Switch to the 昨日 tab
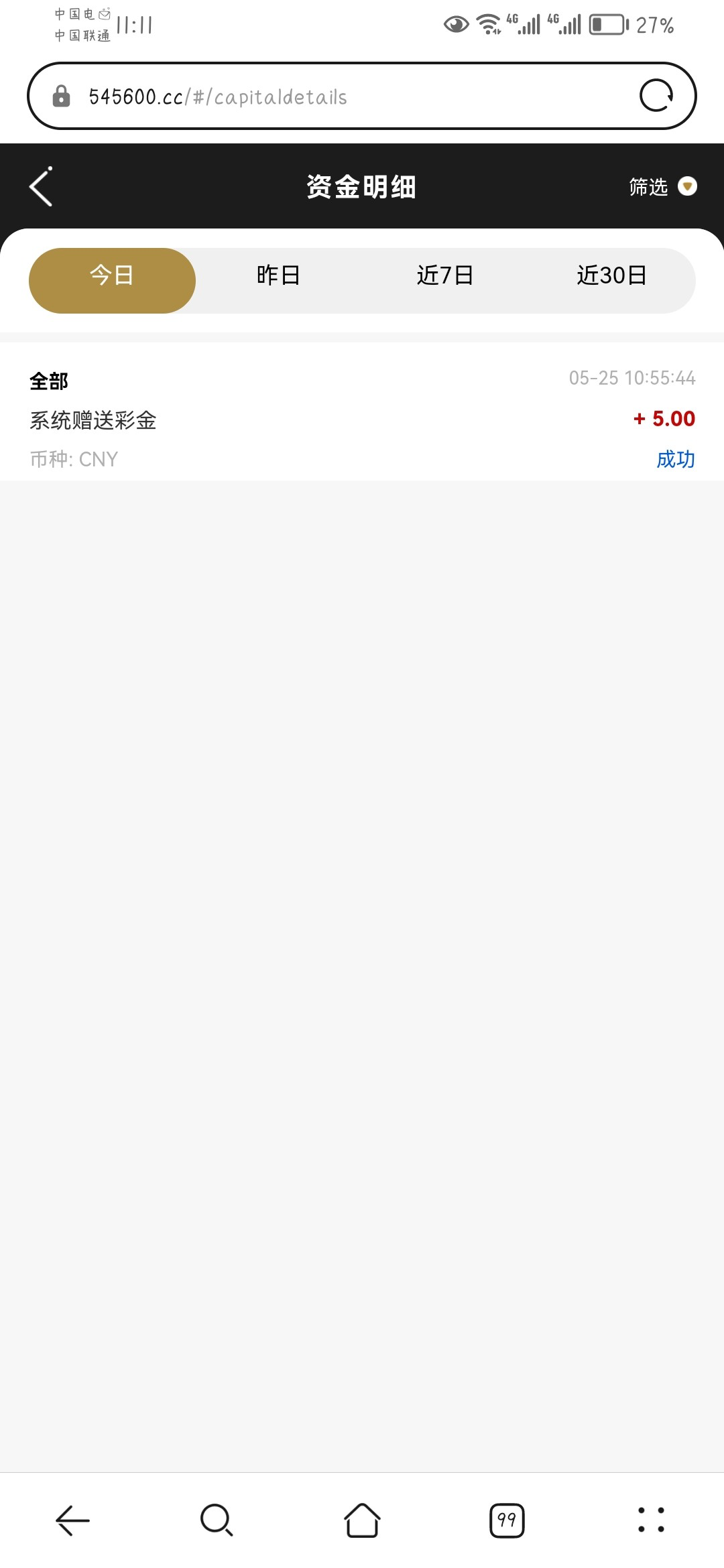 coord(278,275)
